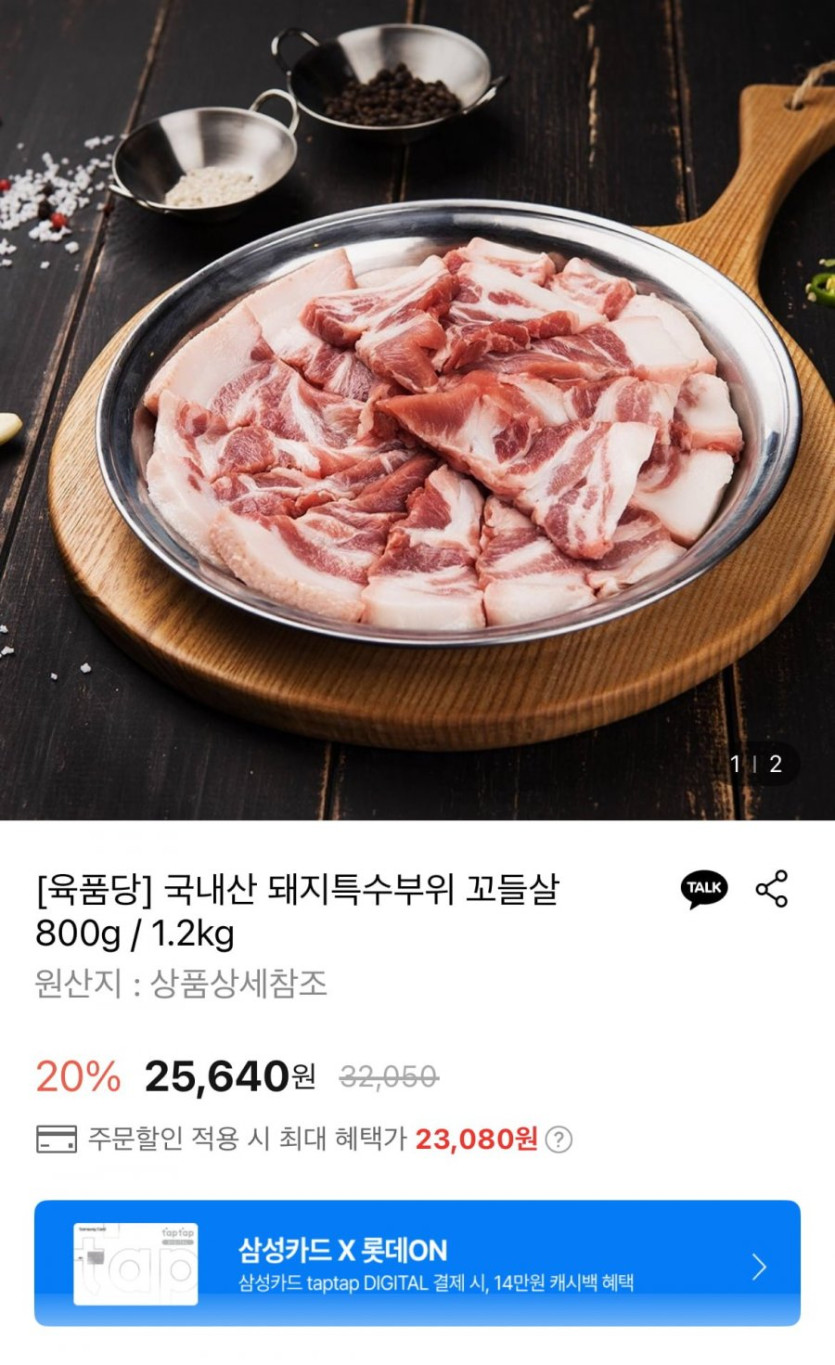Share the product via KakaoTalk
The width and height of the screenshot is (835, 1365).
704,888
